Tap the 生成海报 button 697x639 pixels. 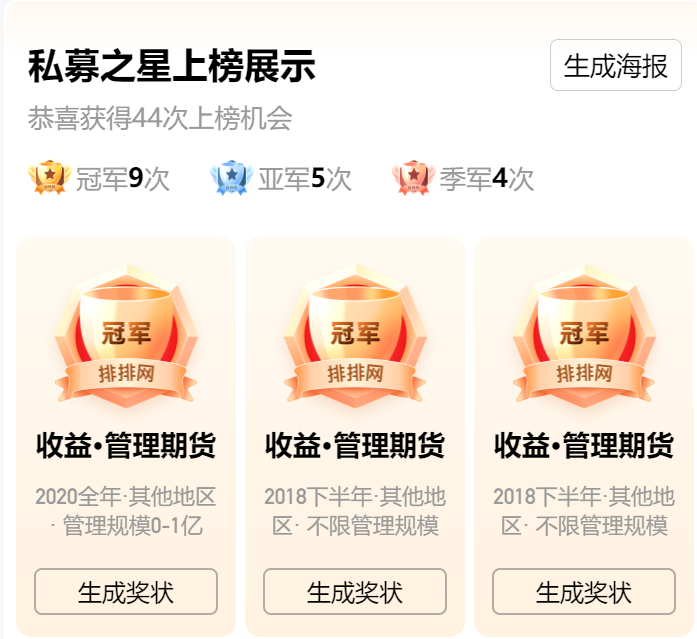coord(615,67)
